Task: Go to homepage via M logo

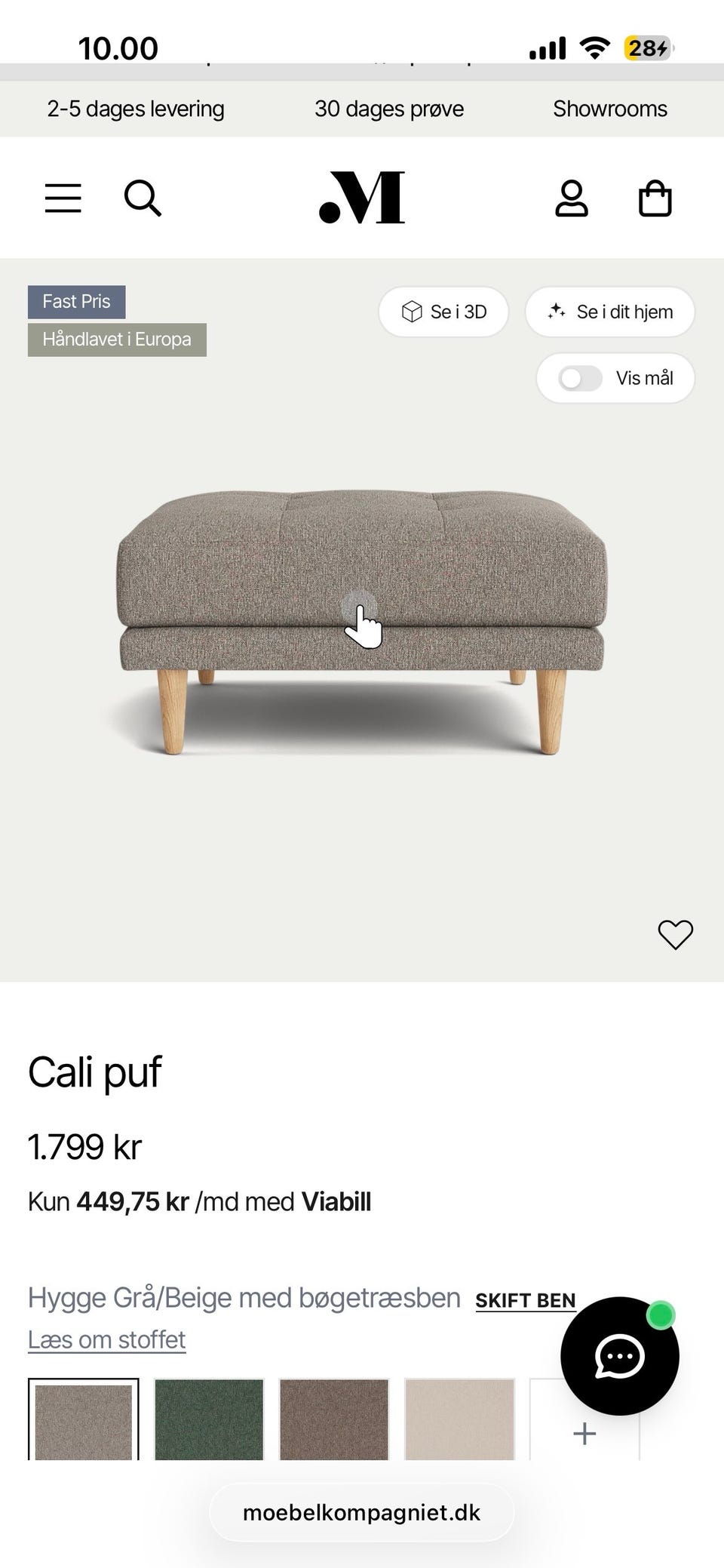Action: pyautogui.click(x=362, y=198)
